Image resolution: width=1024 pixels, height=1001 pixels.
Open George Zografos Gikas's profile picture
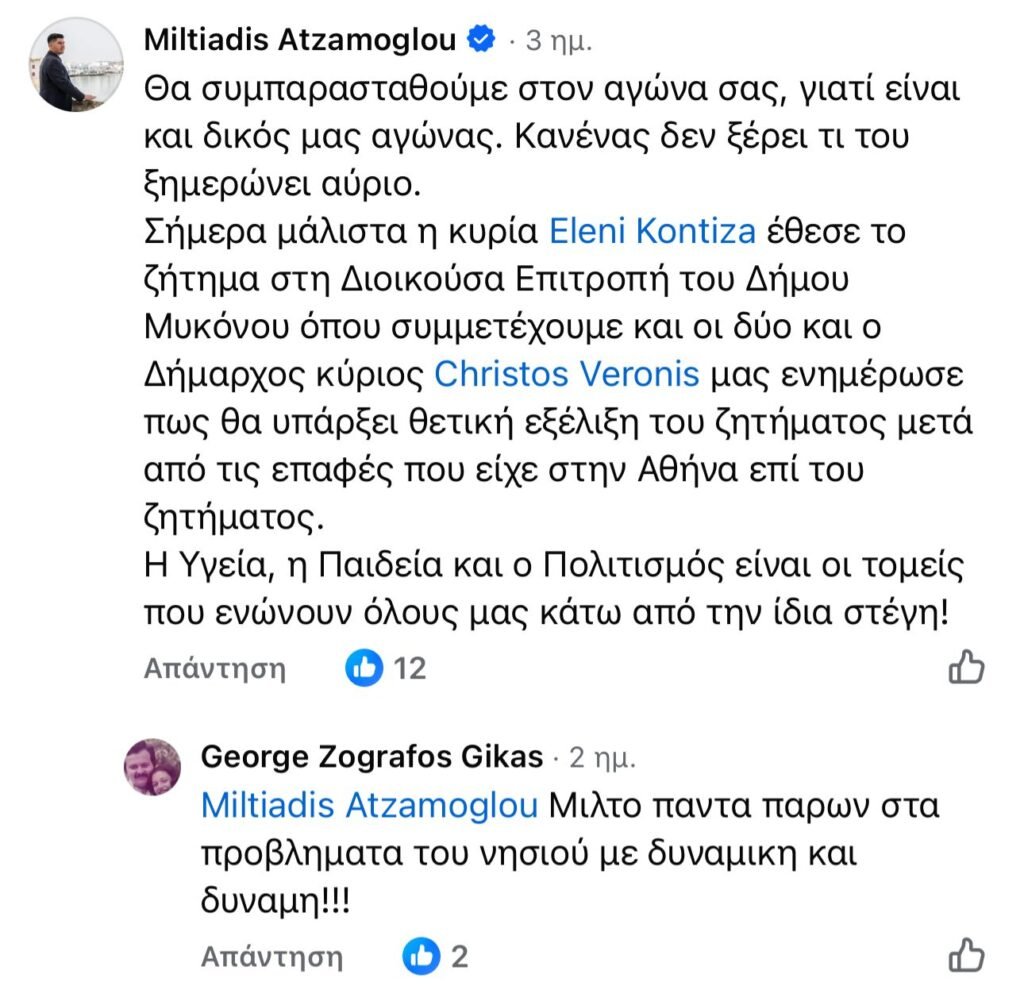click(x=152, y=769)
